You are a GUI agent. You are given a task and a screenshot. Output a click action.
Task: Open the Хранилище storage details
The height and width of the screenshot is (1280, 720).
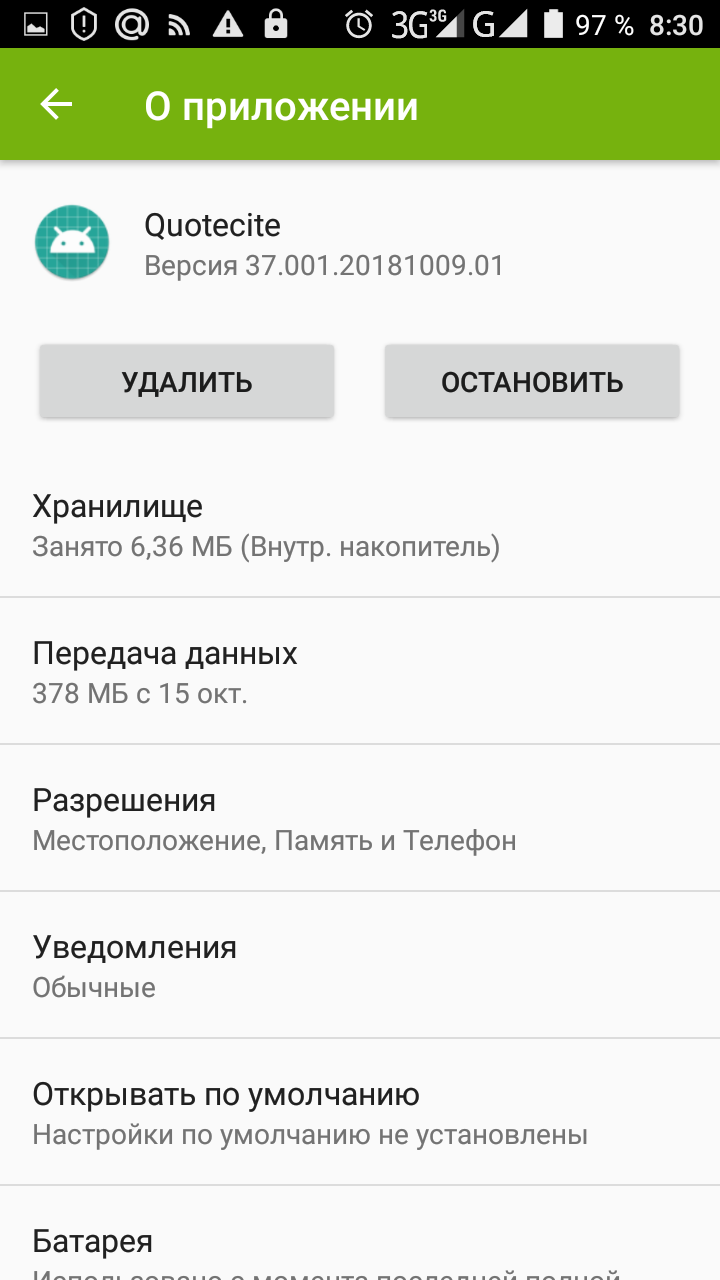pos(360,525)
